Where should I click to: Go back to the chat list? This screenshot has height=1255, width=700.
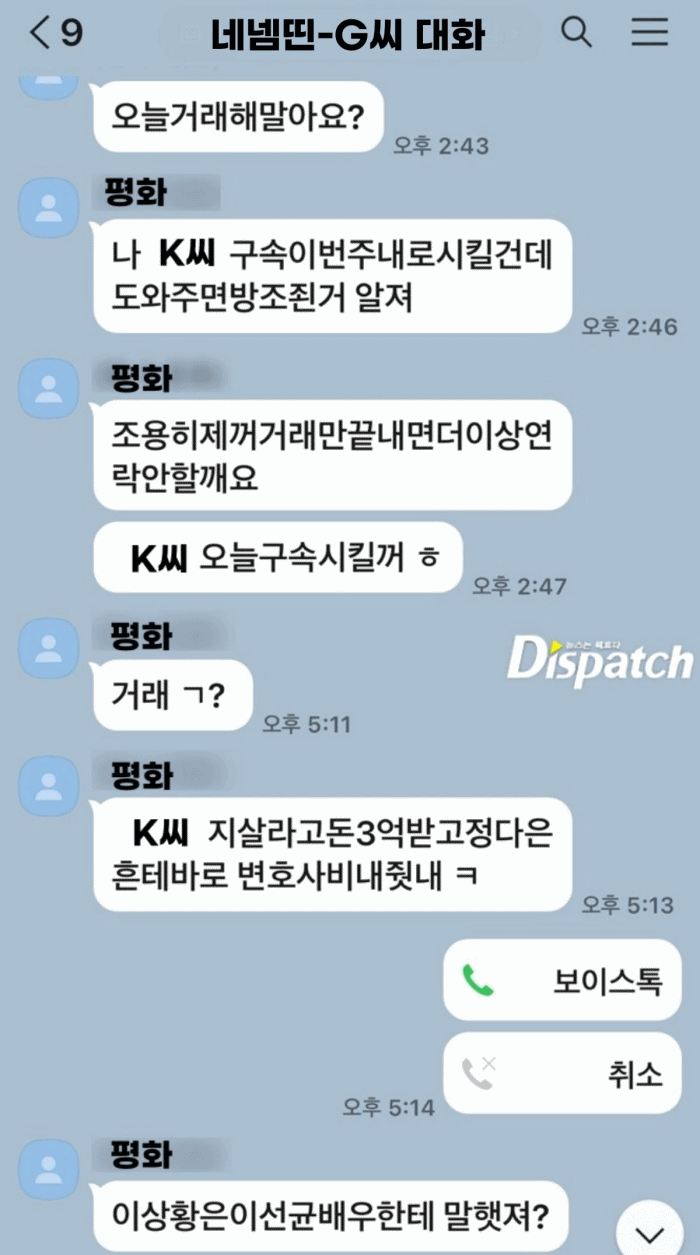point(55,33)
